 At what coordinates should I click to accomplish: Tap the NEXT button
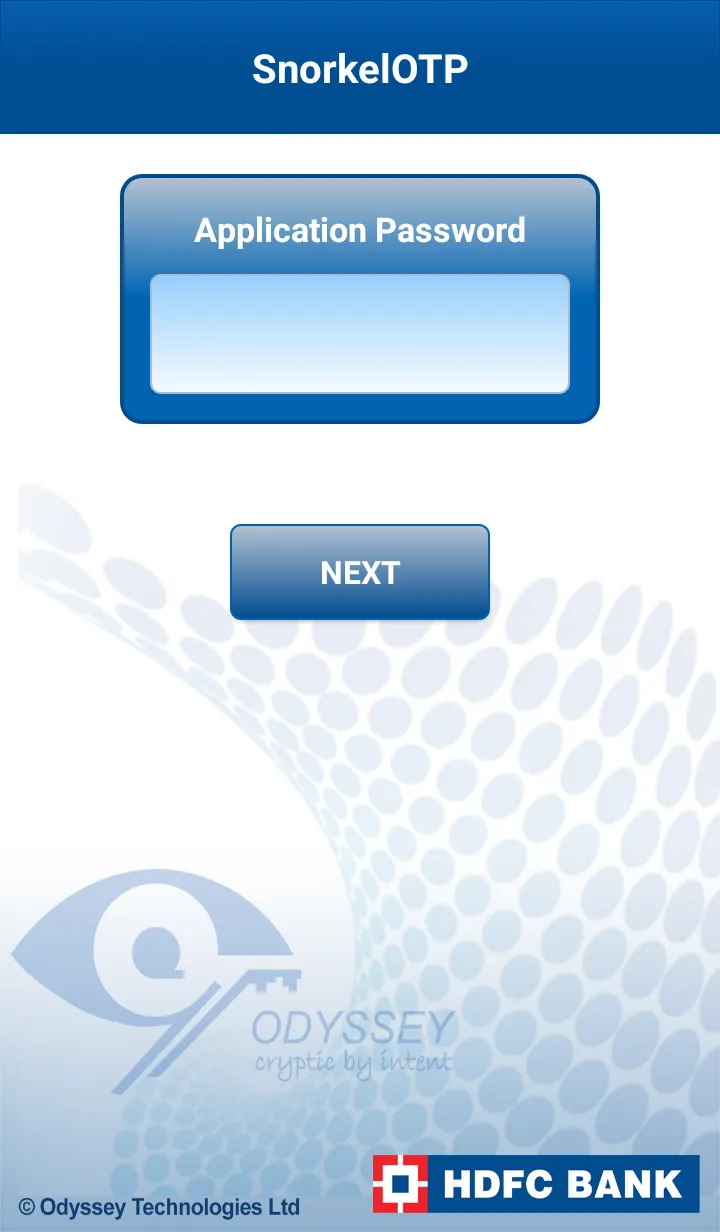(x=360, y=572)
